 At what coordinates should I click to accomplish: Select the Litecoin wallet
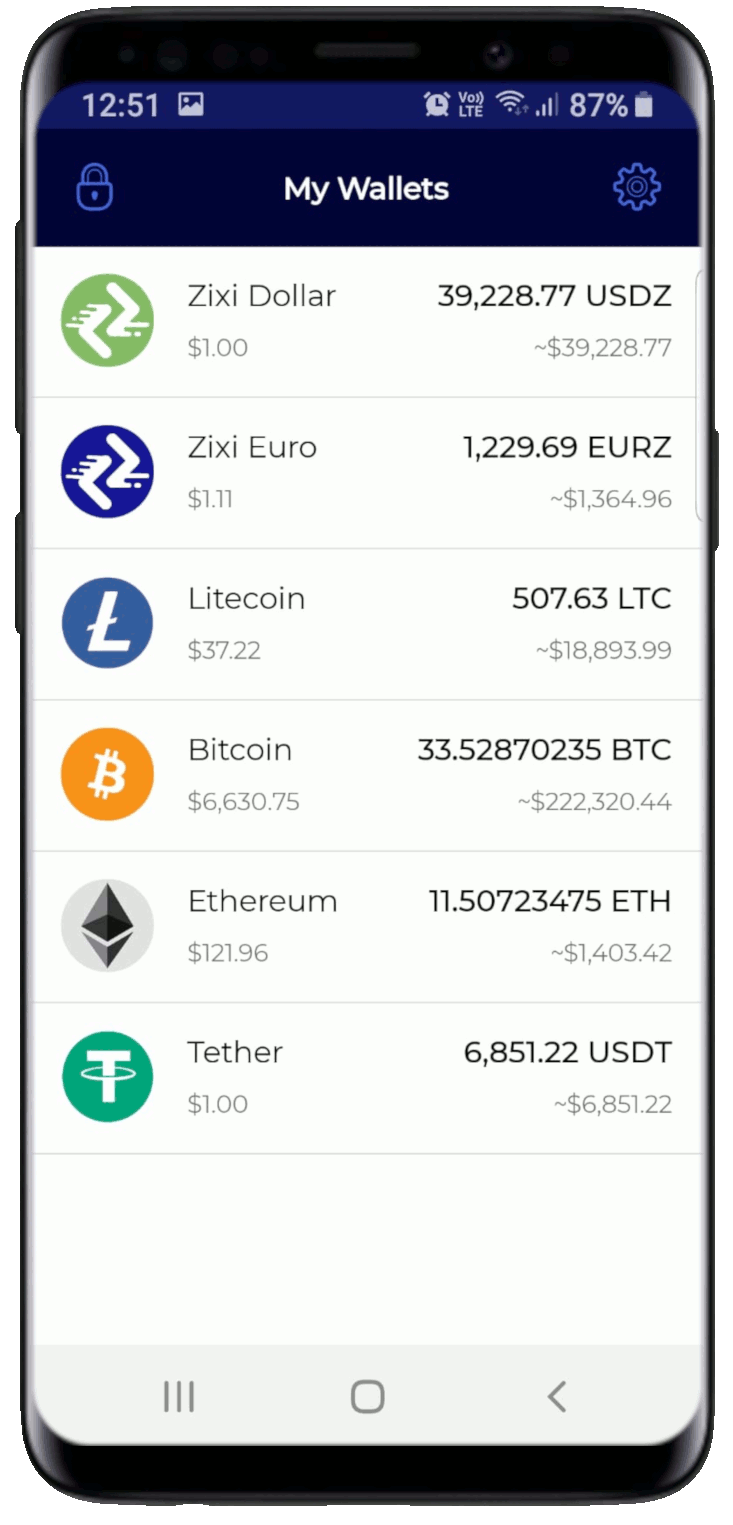coord(367,624)
